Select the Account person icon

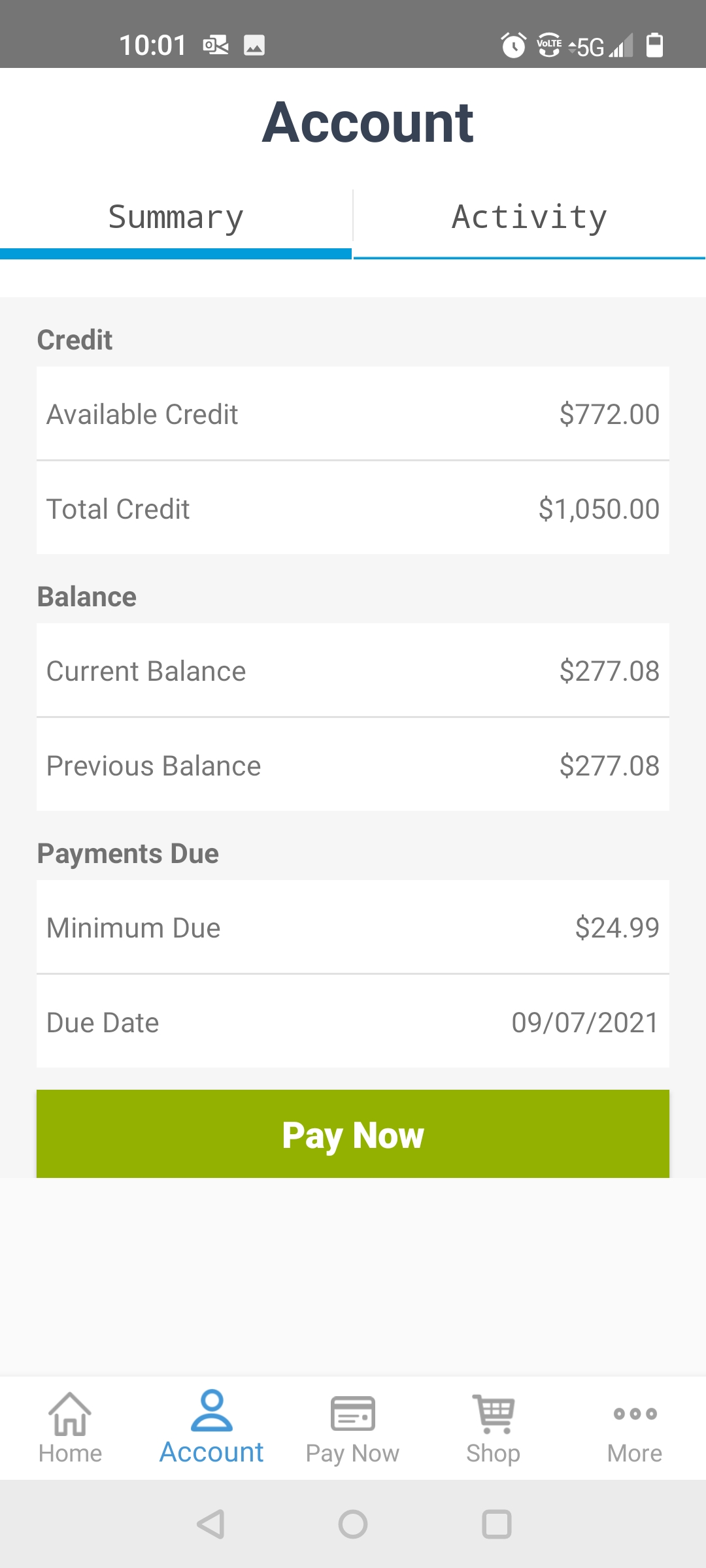(211, 1428)
